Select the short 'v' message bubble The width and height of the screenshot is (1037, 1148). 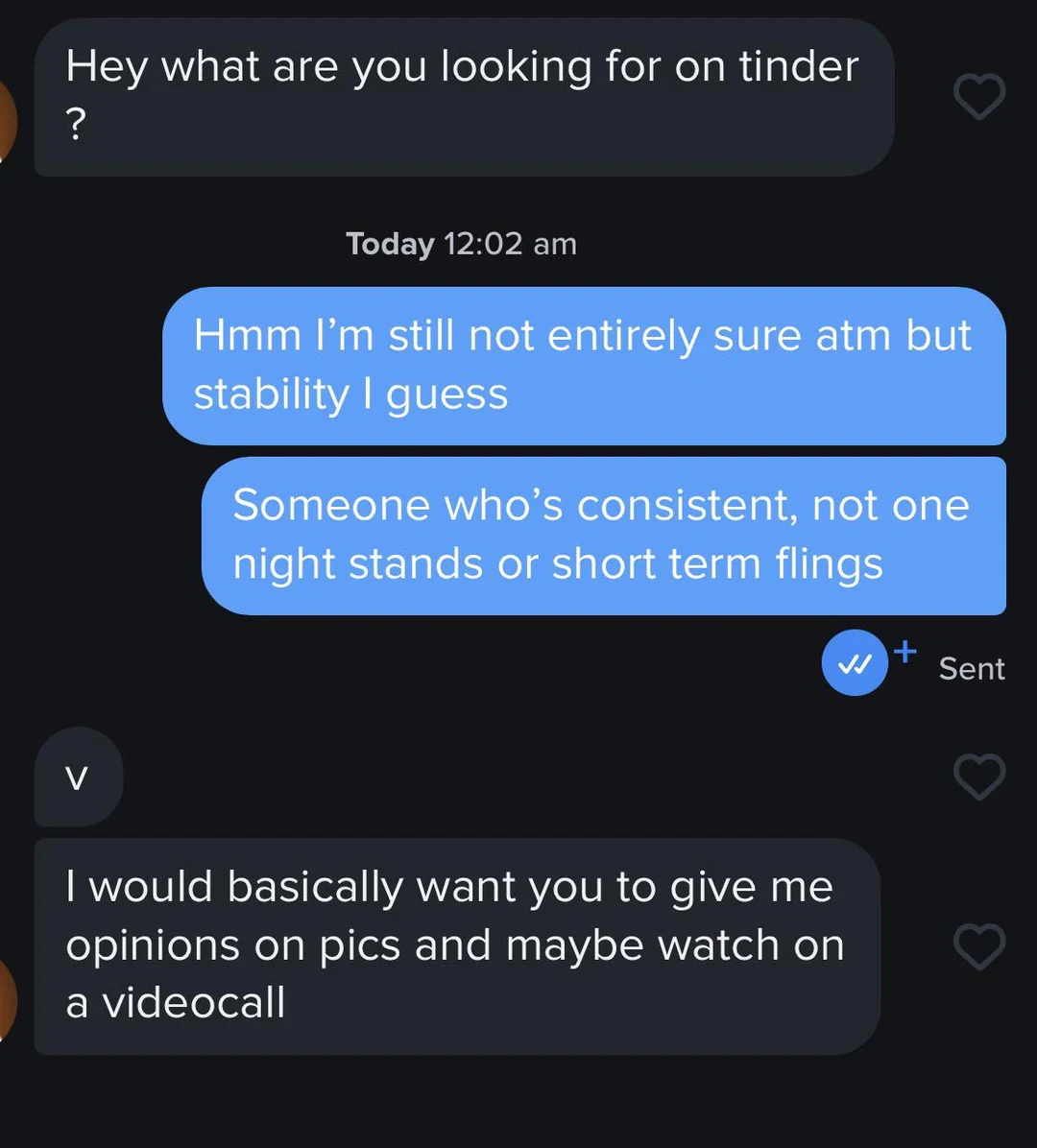(x=79, y=777)
